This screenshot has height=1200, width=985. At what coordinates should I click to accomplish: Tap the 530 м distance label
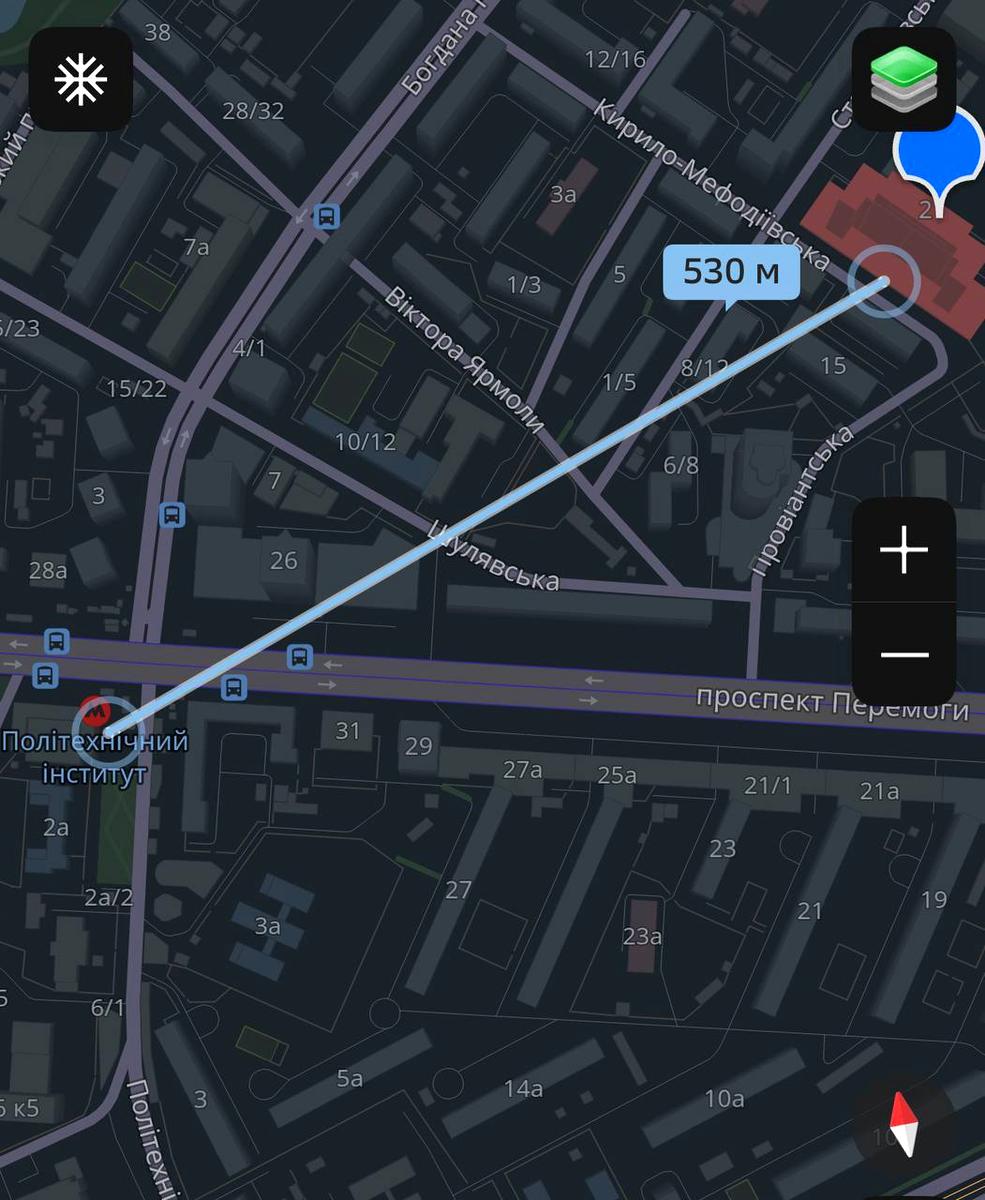point(731,272)
